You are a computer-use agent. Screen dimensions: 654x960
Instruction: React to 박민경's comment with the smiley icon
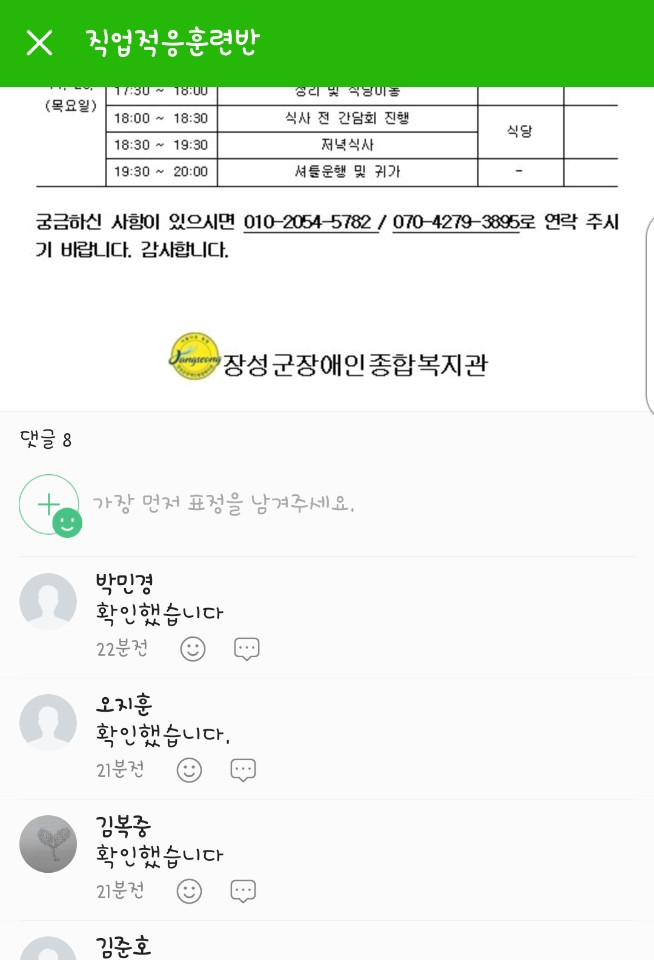[x=192, y=649]
